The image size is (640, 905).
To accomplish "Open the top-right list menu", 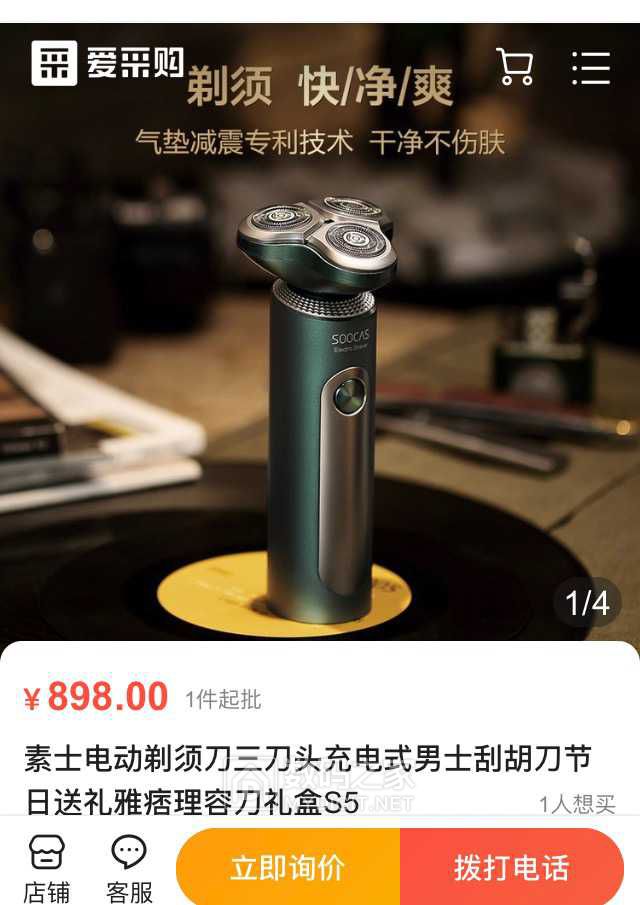I will coord(590,67).
